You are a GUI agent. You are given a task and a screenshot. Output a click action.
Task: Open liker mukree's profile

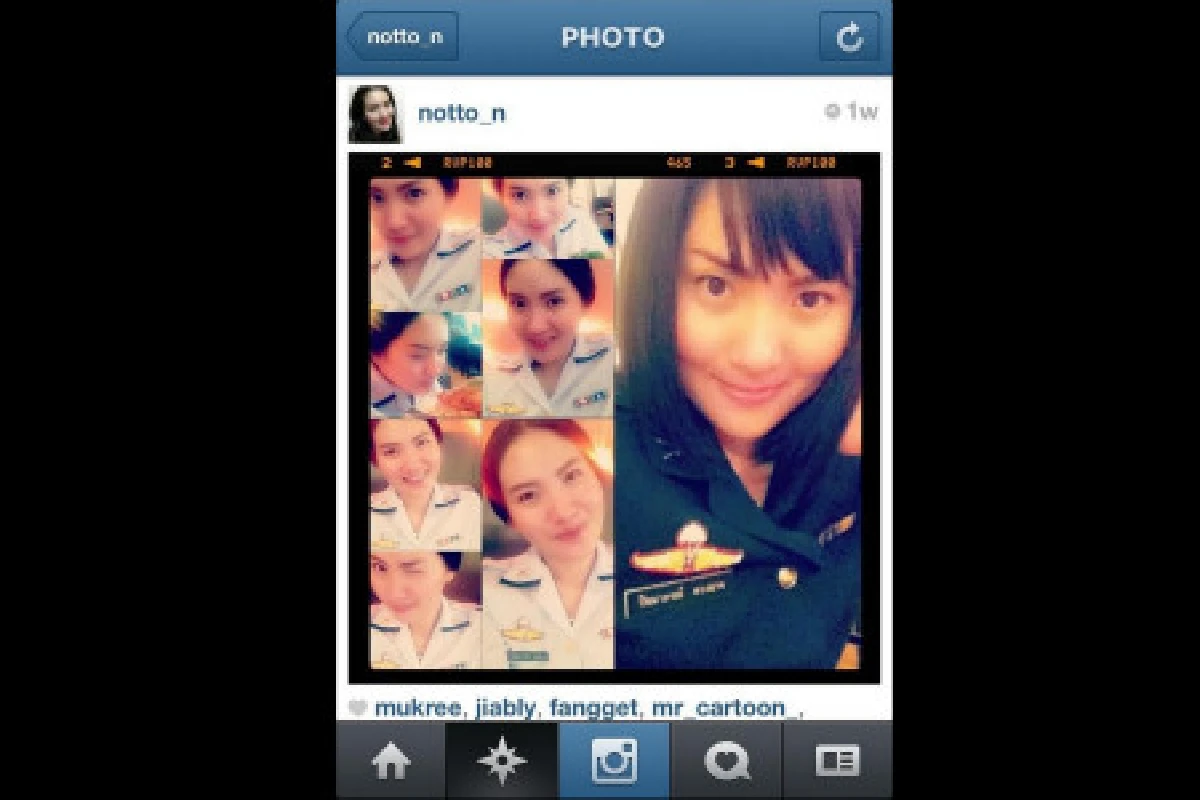click(418, 709)
